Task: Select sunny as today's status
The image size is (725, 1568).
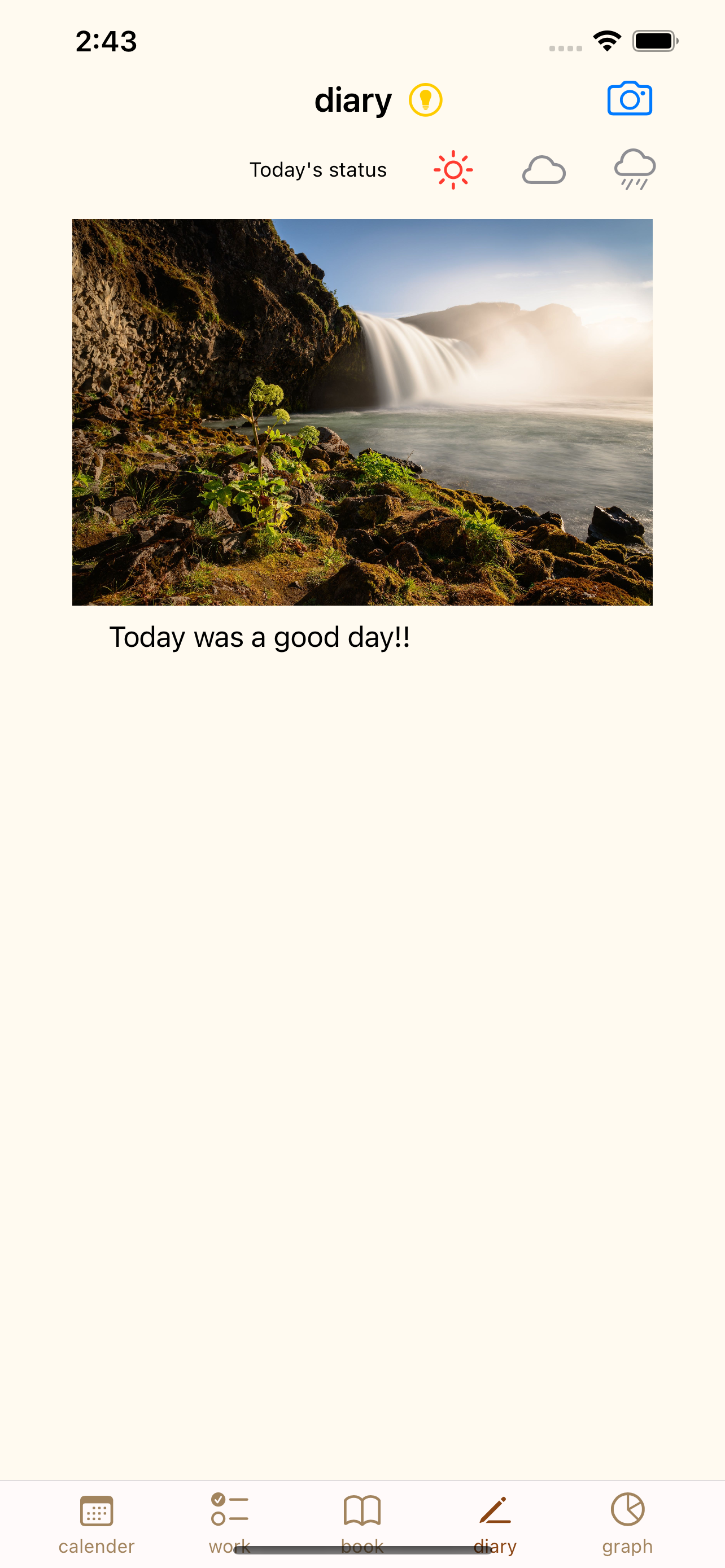Action: point(453,170)
